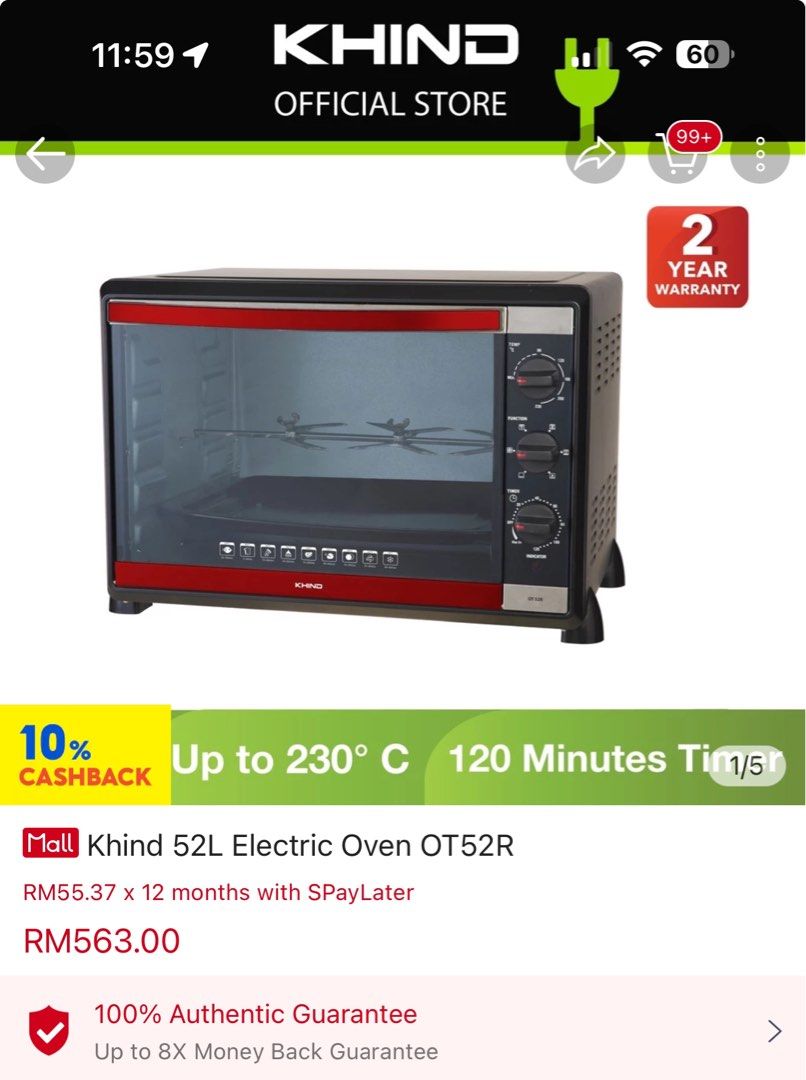Click the RM563.00 price text
This screenshot has height=1080, width=806.
click(100, 941)
